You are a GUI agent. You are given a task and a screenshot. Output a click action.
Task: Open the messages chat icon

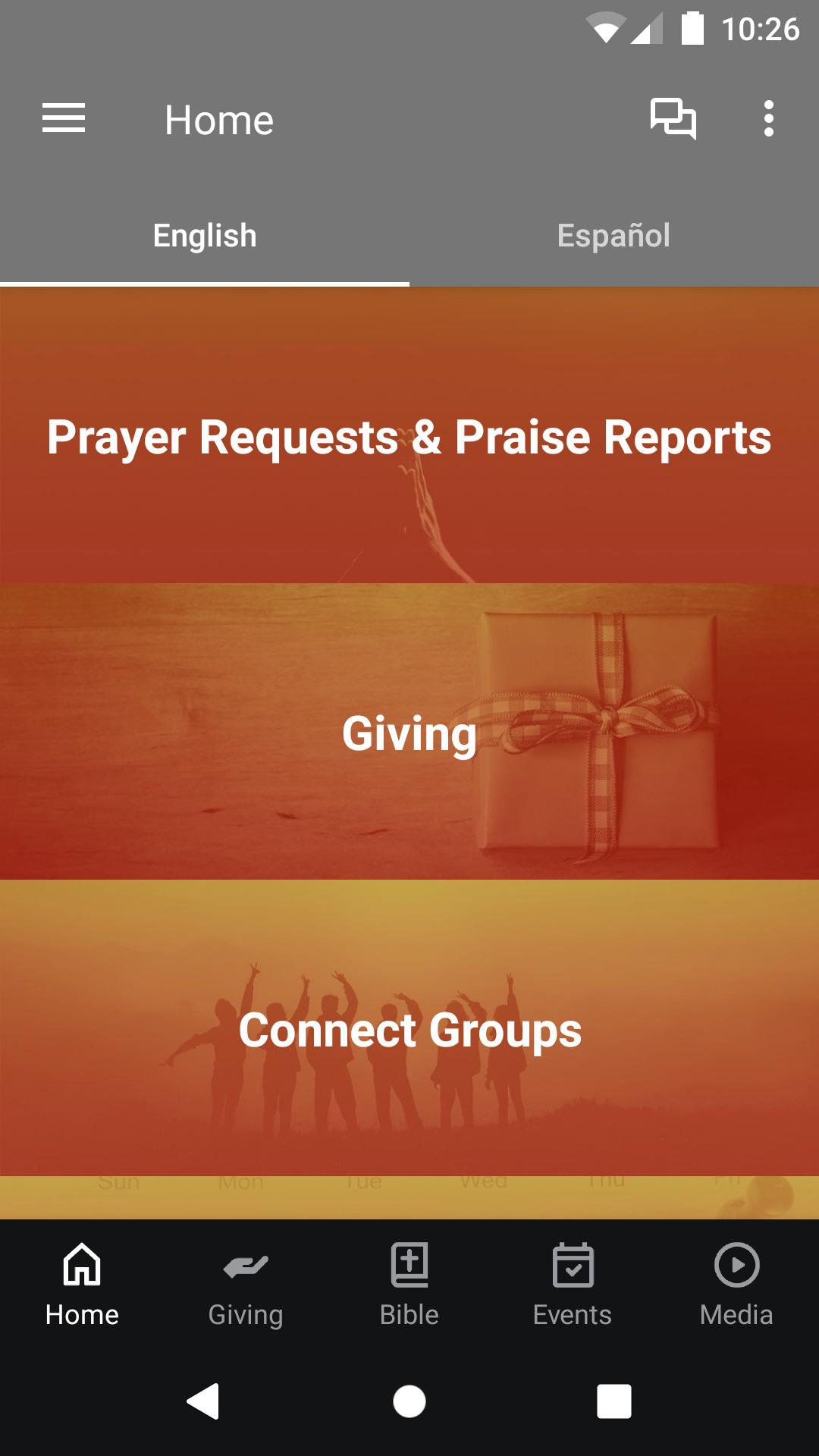[x=673, y=119]
